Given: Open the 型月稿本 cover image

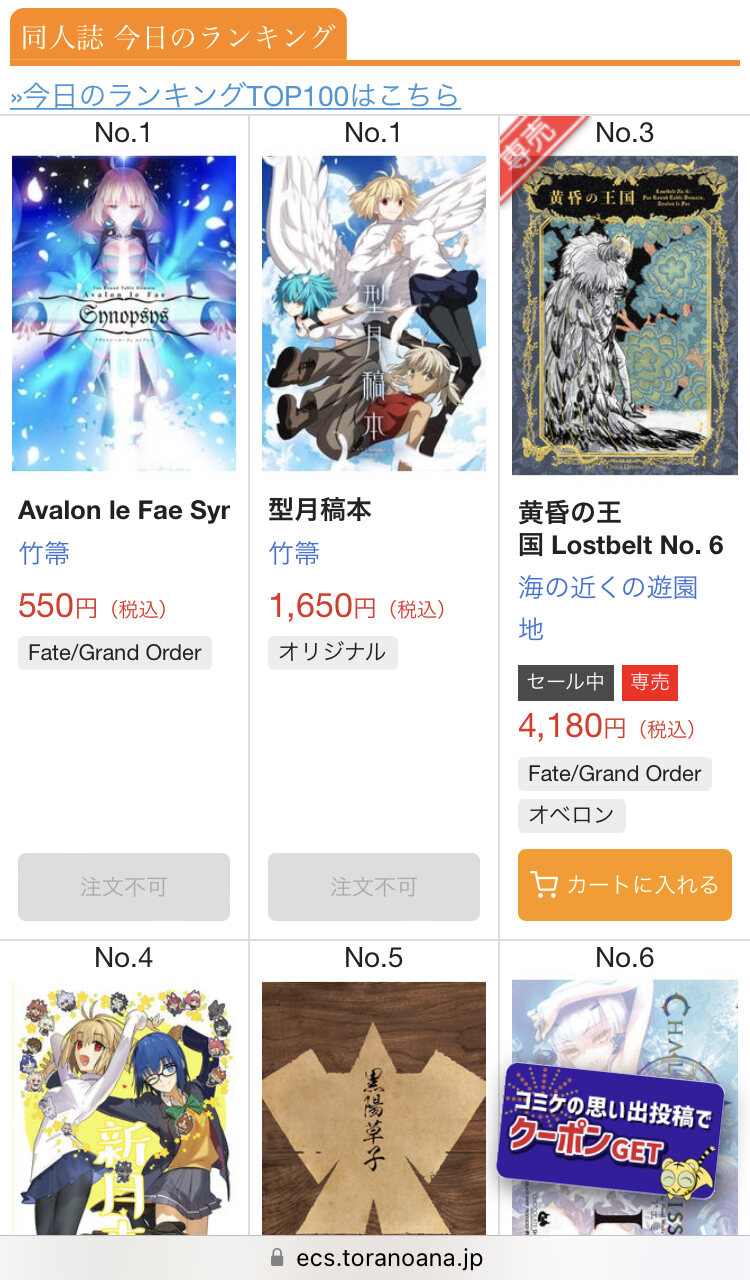Looking at the screenshot, I should coord(374,313).
